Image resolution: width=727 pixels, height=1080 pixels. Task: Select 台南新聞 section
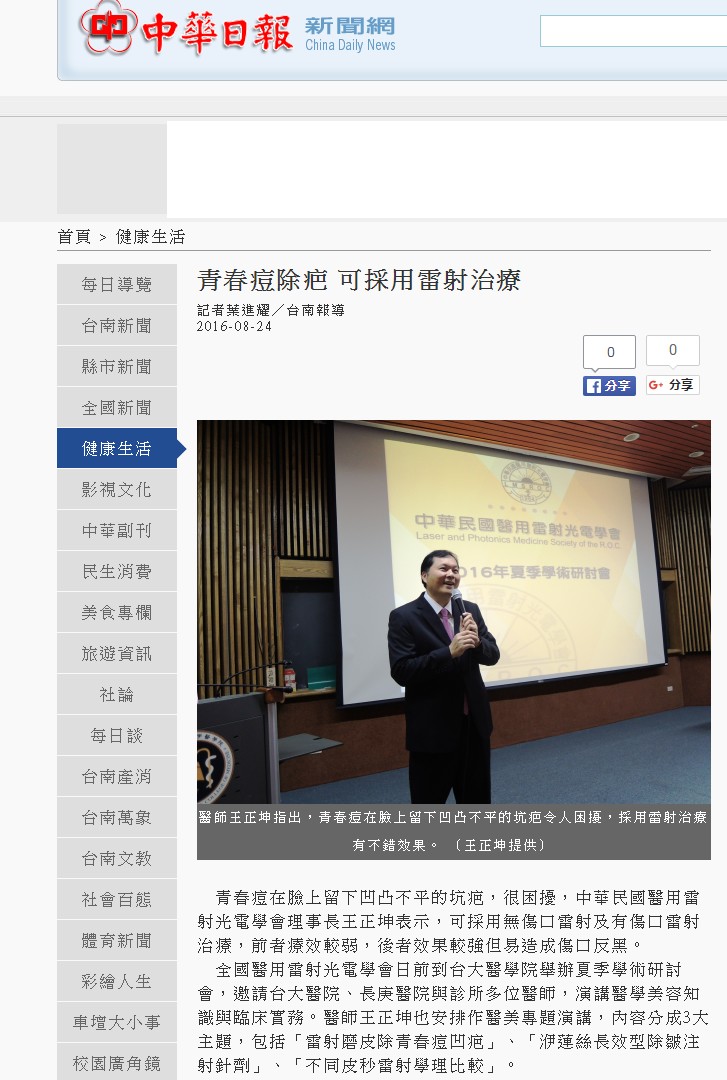click(117, 326)
